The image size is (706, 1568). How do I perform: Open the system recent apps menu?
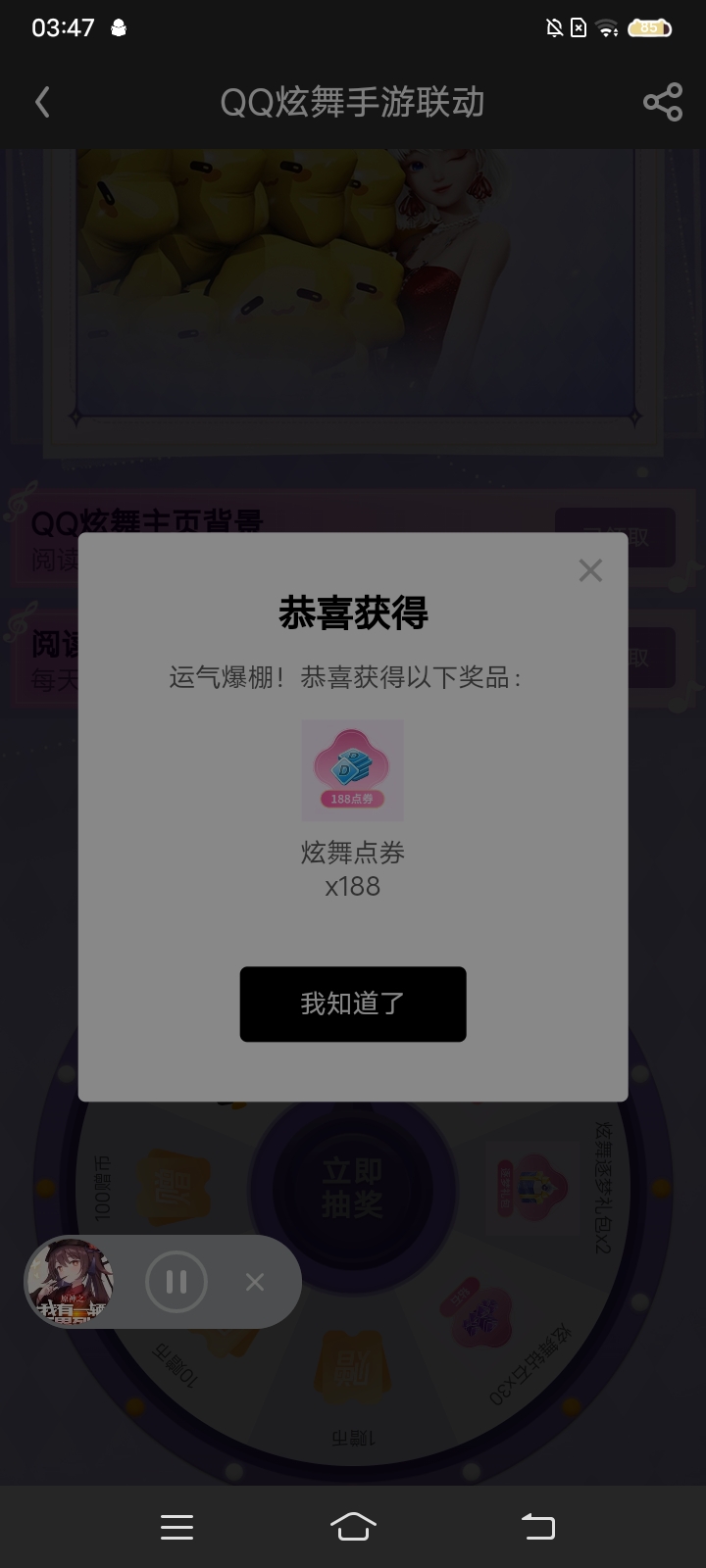click(176, 1527)
